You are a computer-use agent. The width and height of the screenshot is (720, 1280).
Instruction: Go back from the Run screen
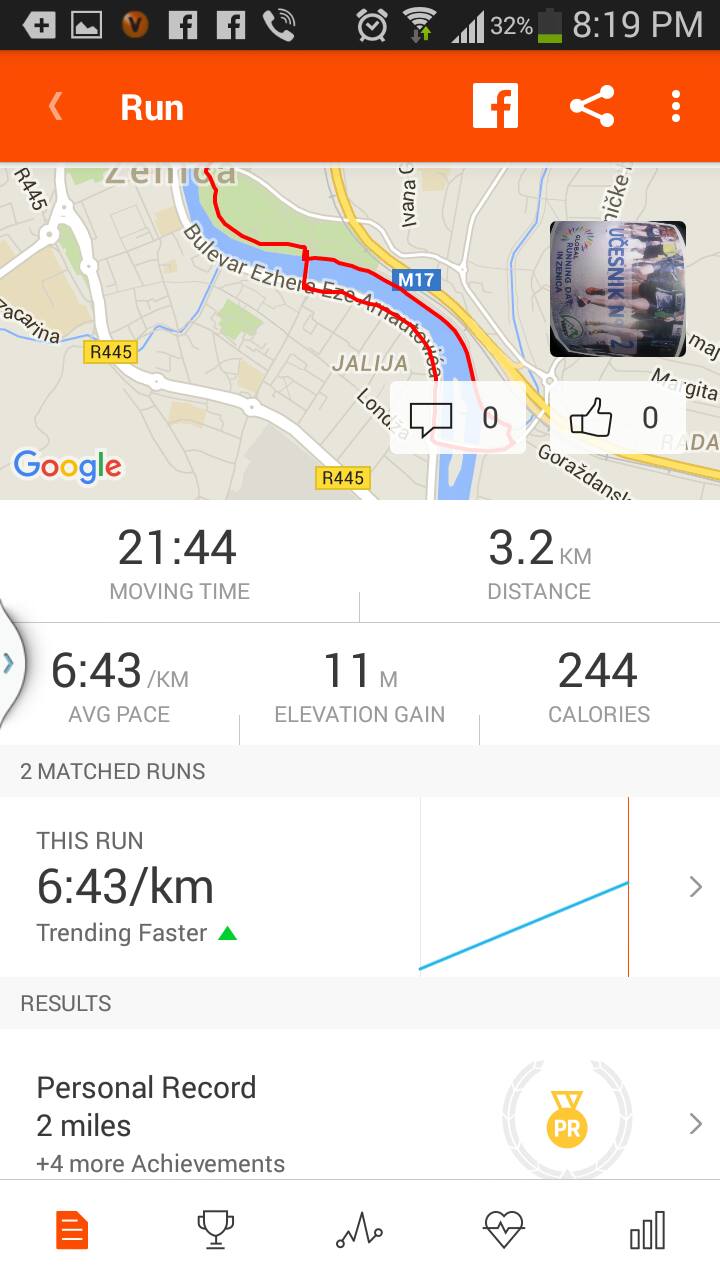[56, 107]
